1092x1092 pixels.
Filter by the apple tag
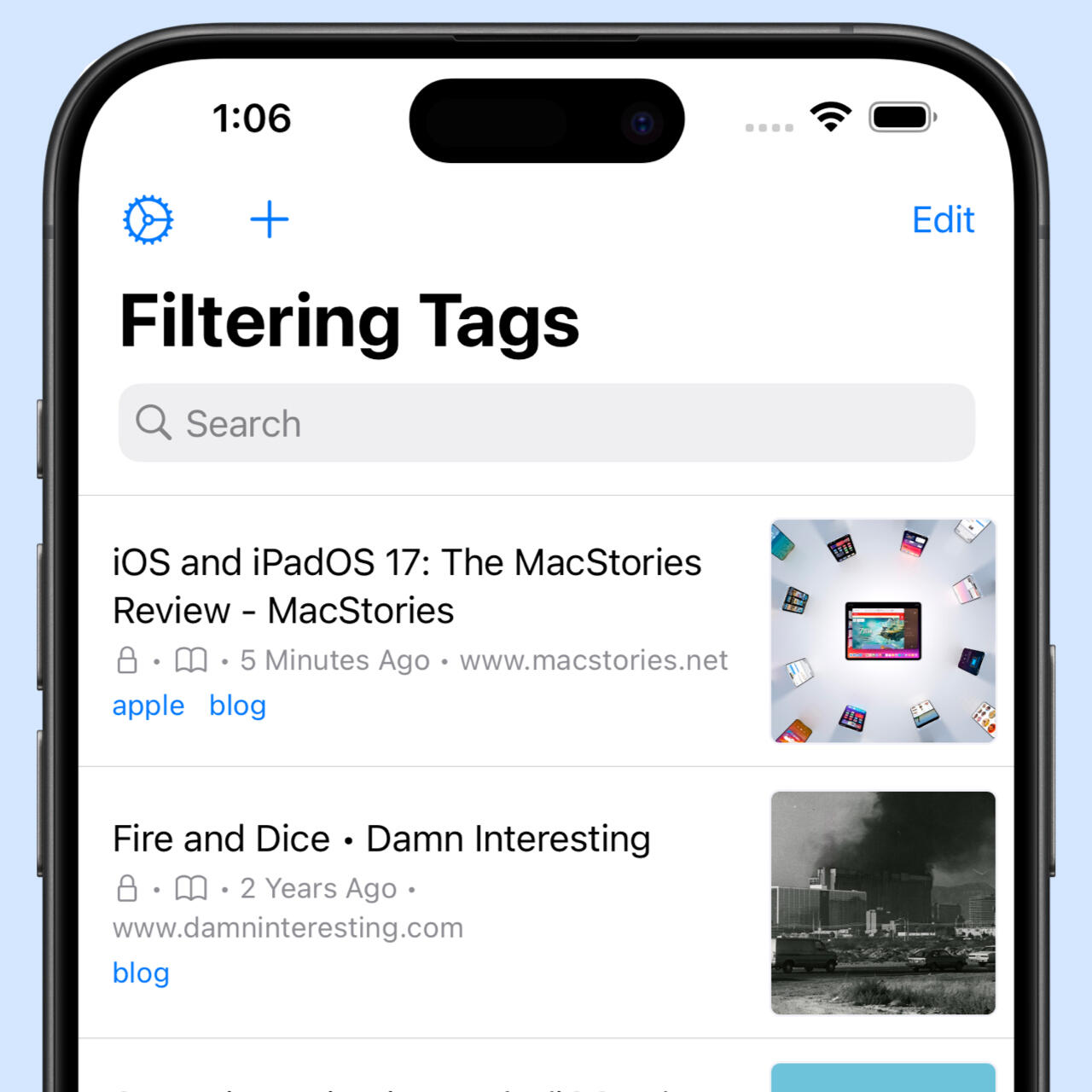pyautogui.click(x=148, y=706)
